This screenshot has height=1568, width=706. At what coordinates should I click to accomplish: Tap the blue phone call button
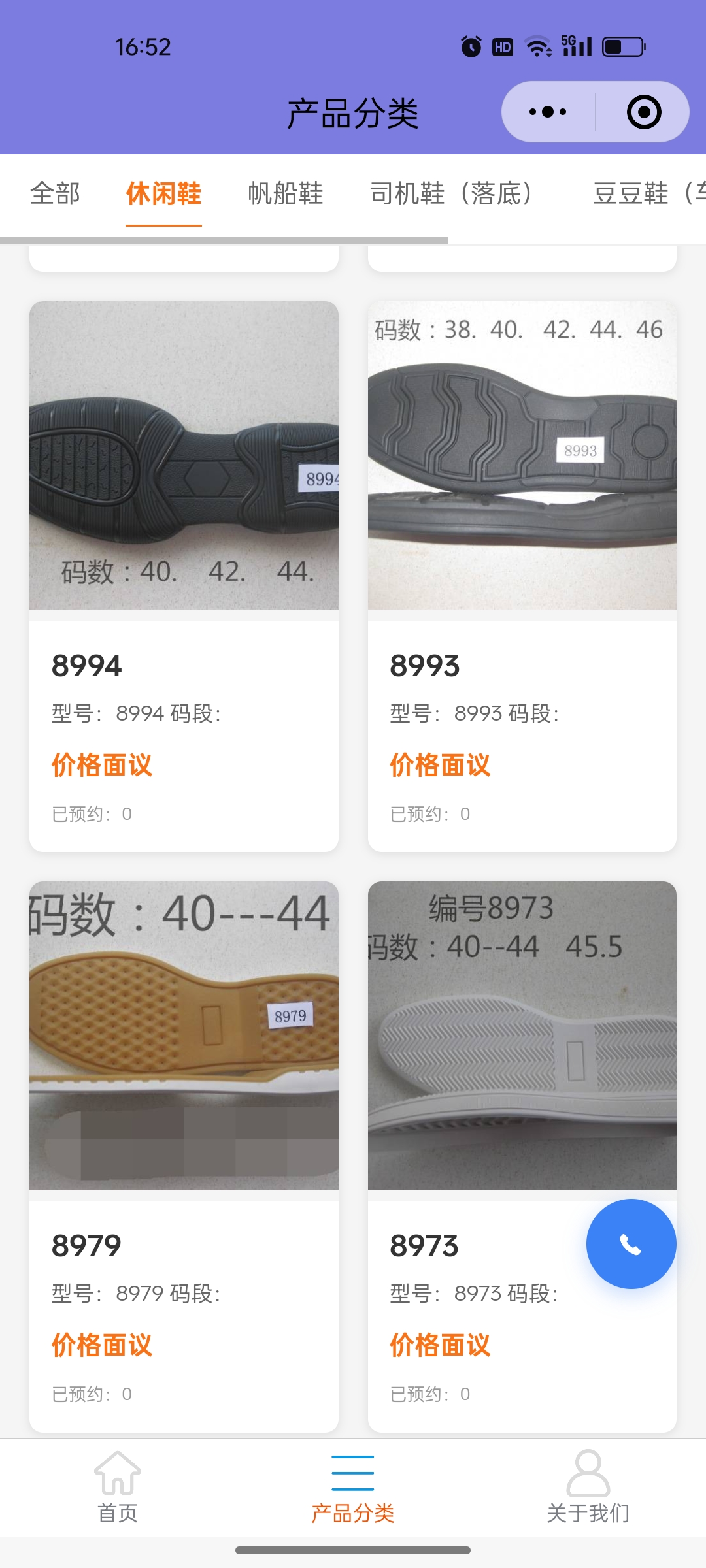(x=631, y=1244)
